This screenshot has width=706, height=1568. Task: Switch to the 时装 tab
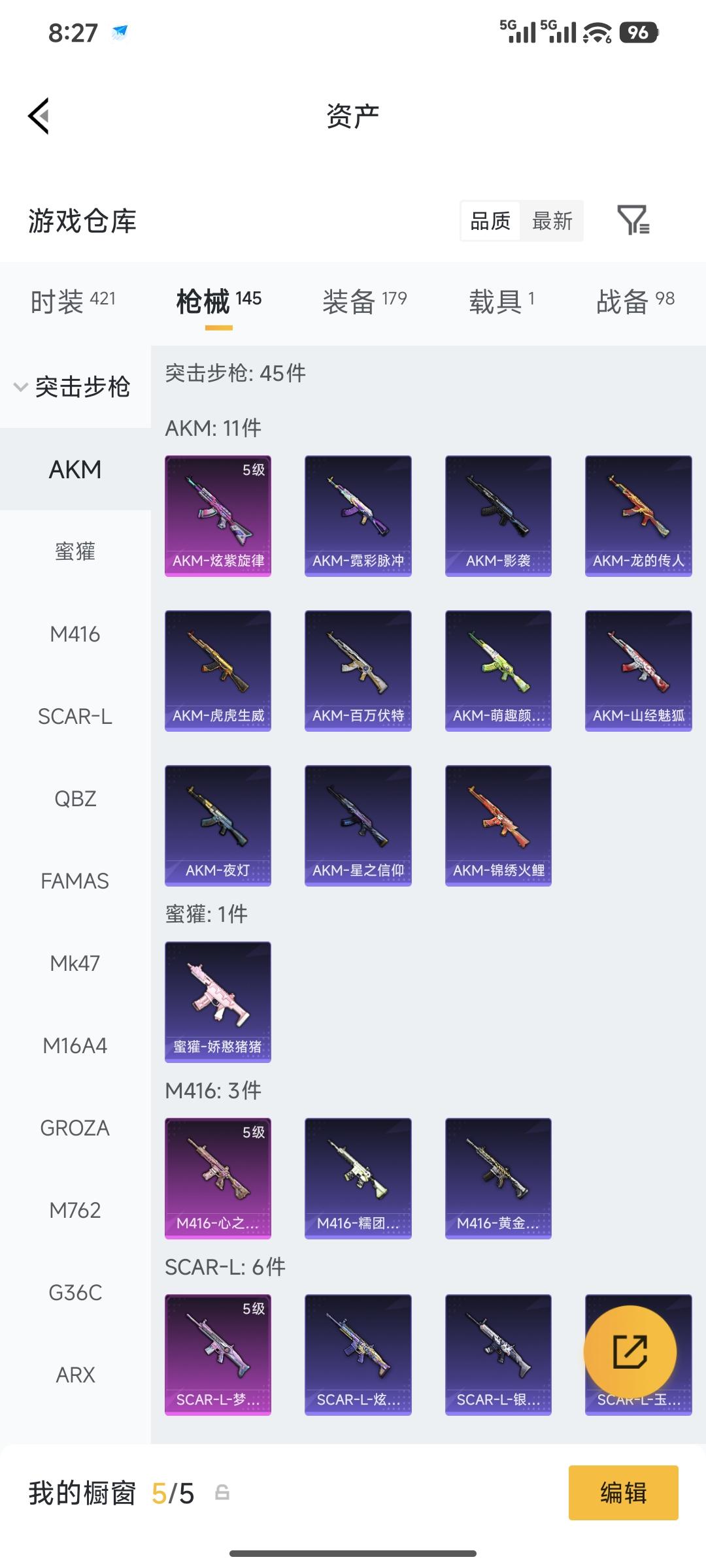click(x=73, y=301)
